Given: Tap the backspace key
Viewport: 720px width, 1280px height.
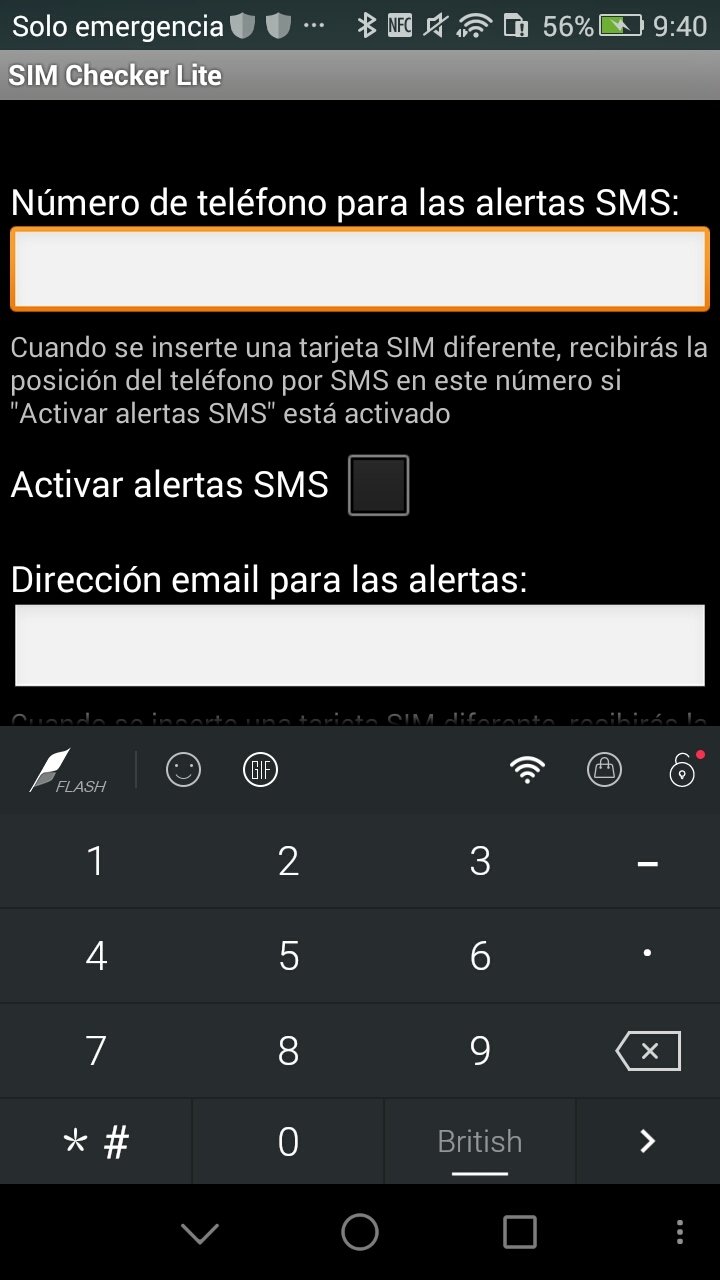Looking at the screenshot, I should pyautogui.click(x=648, y=1051).
